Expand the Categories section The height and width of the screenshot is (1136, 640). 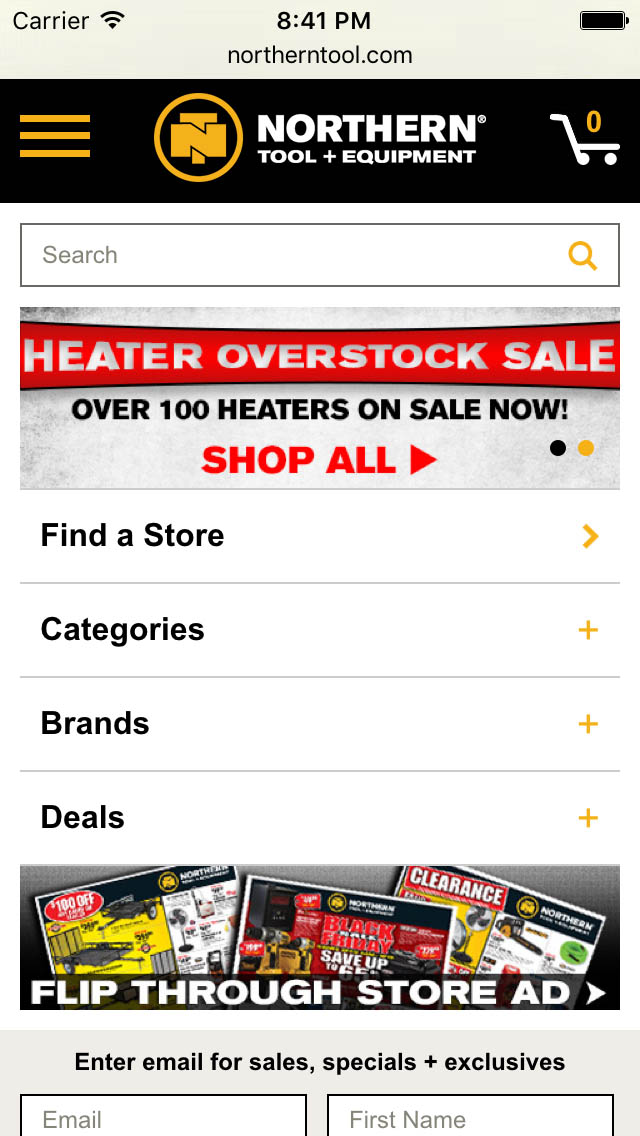coord(320,630)
